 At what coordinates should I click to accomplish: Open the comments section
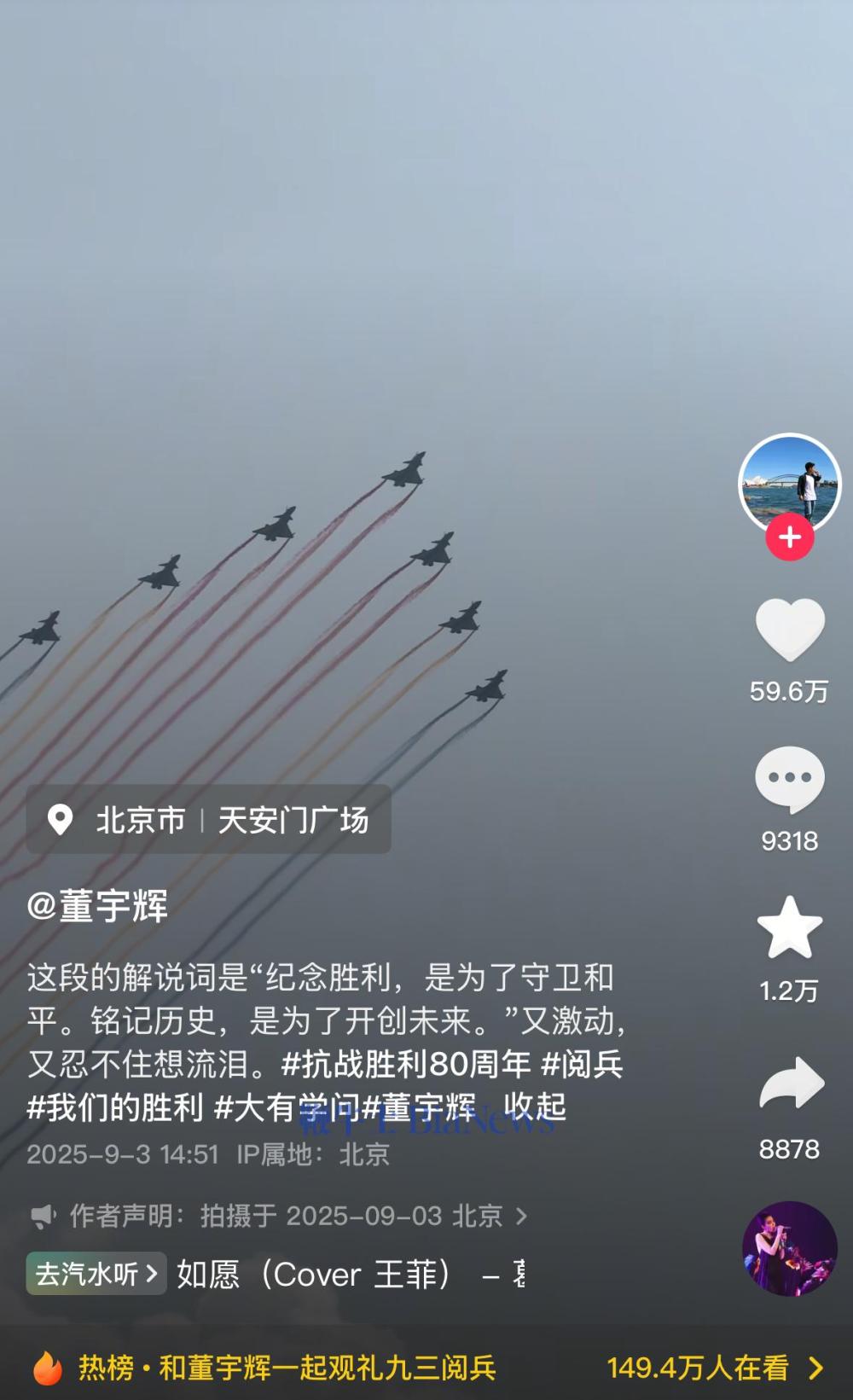790,779
